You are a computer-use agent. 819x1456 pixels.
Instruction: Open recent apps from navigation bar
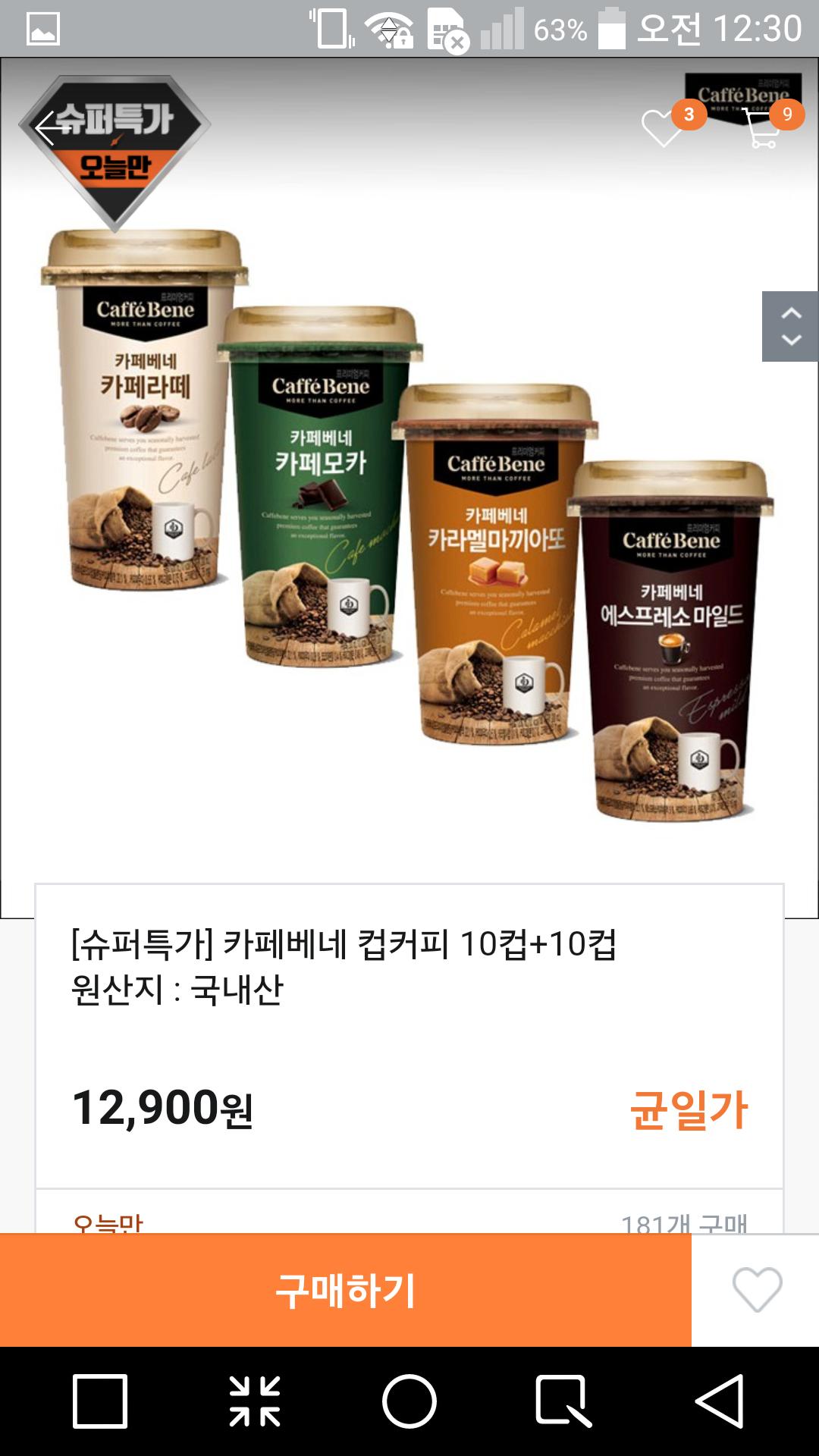pos(100,1401)
